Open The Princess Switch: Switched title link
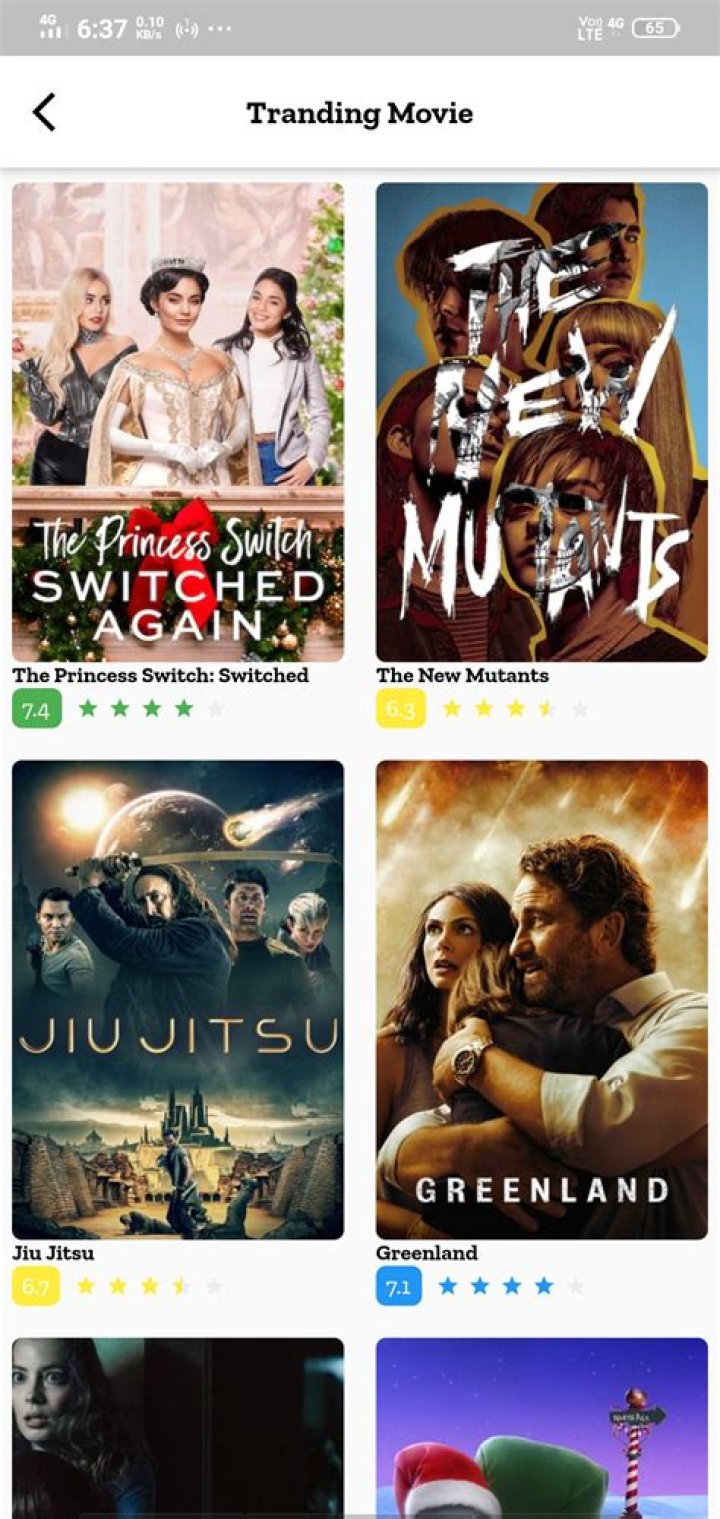The width and height of the screenshot is (720, 1519). click(x=160, y=675)
